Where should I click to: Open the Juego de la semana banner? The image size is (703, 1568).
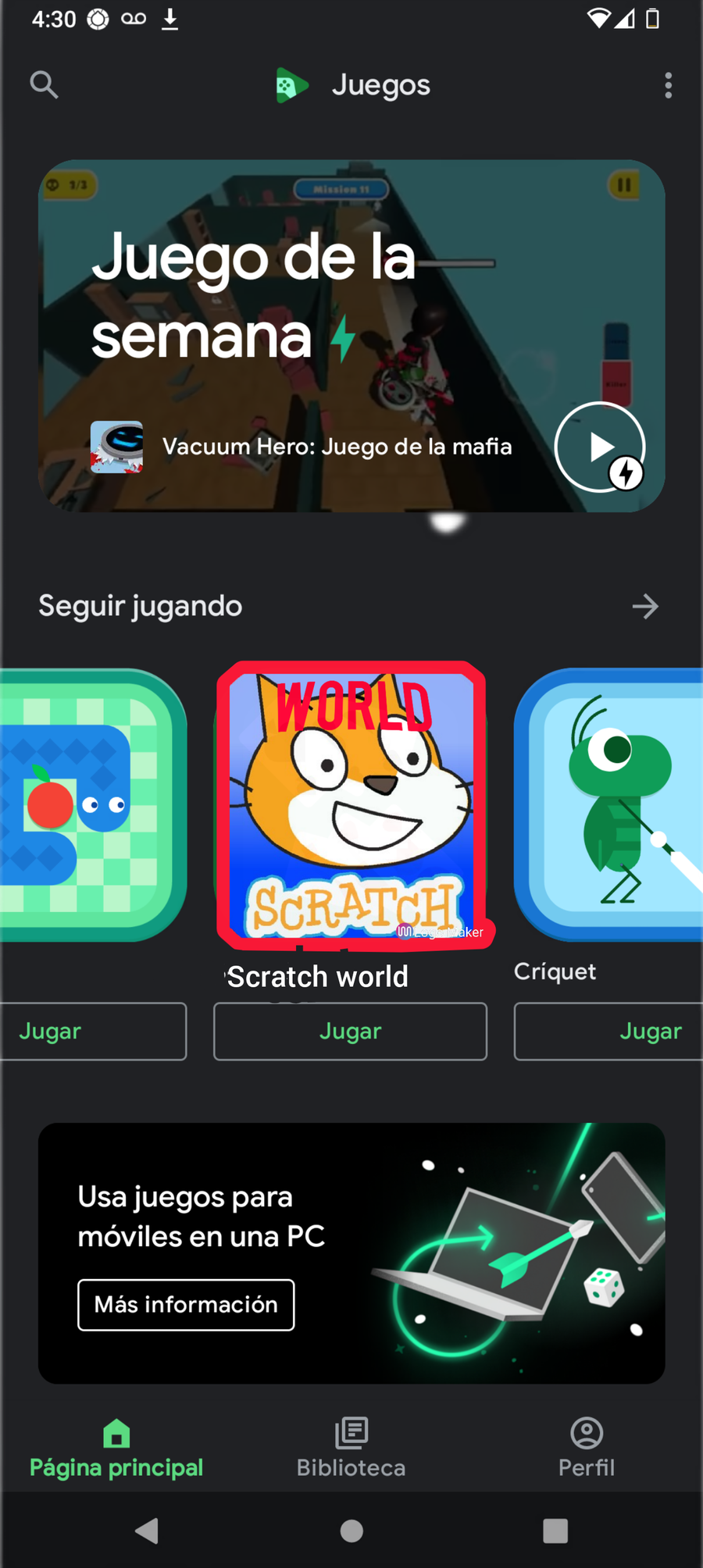312,312
